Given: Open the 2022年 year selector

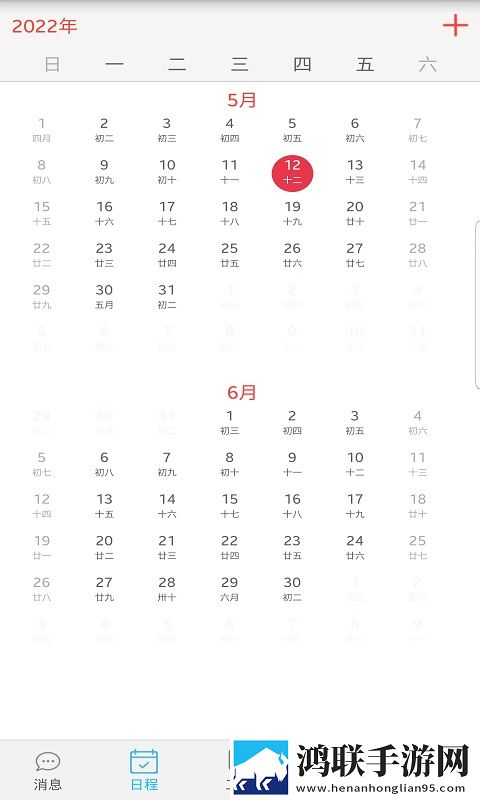Looking at the screenshot, I should click(x=44, y=27).
